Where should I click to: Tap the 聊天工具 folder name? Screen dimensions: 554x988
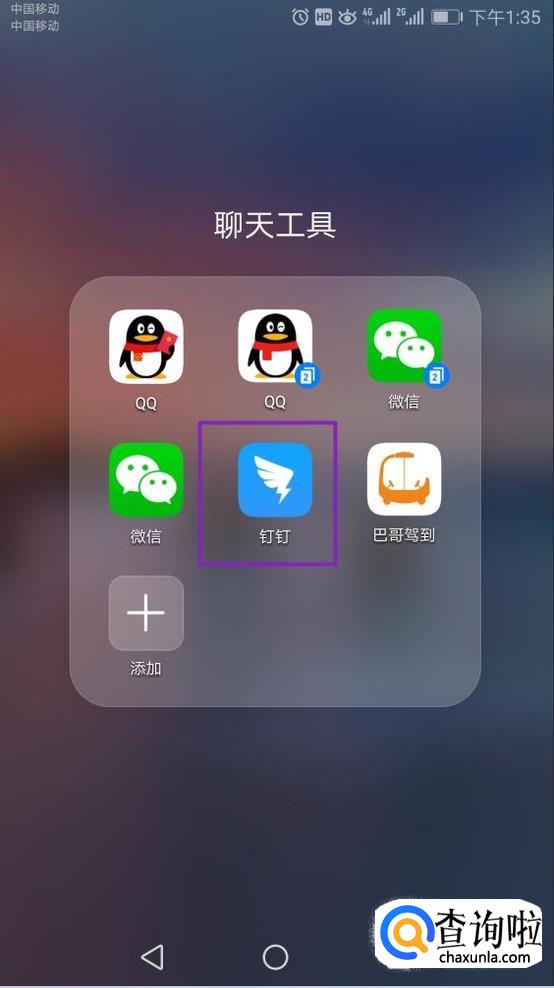(x=275, y=225)
